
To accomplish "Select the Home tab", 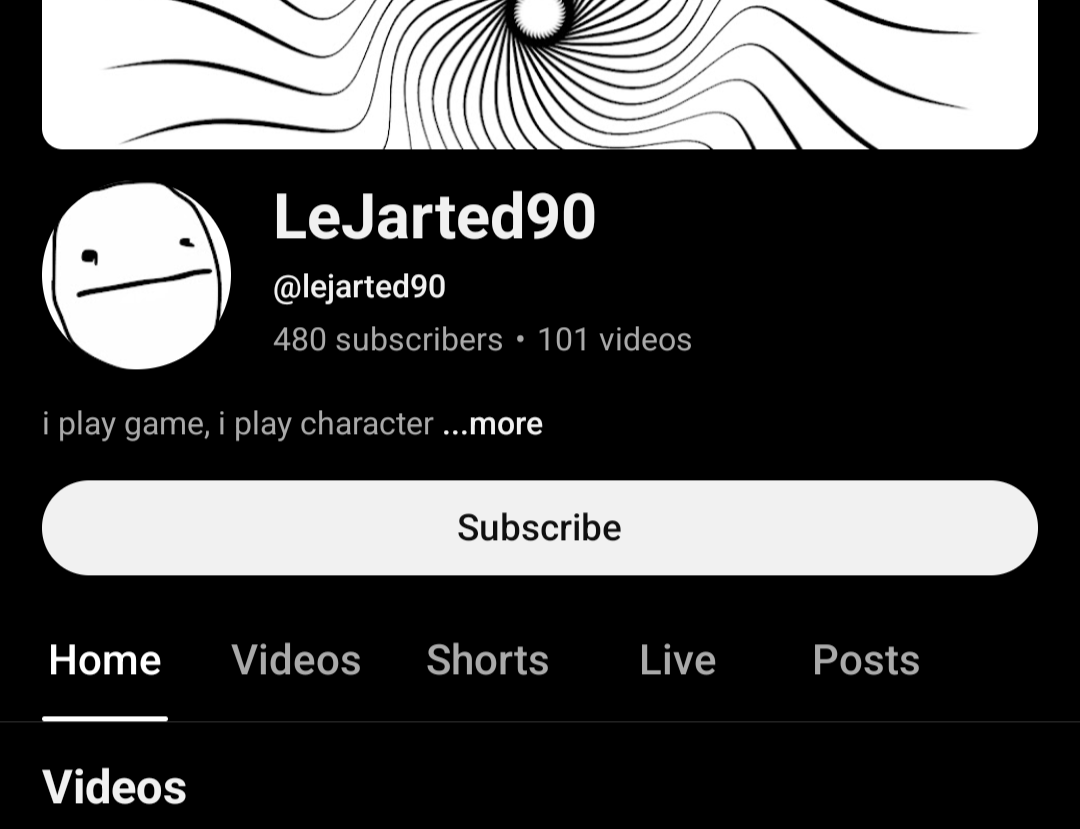I will tap(105, 660).
